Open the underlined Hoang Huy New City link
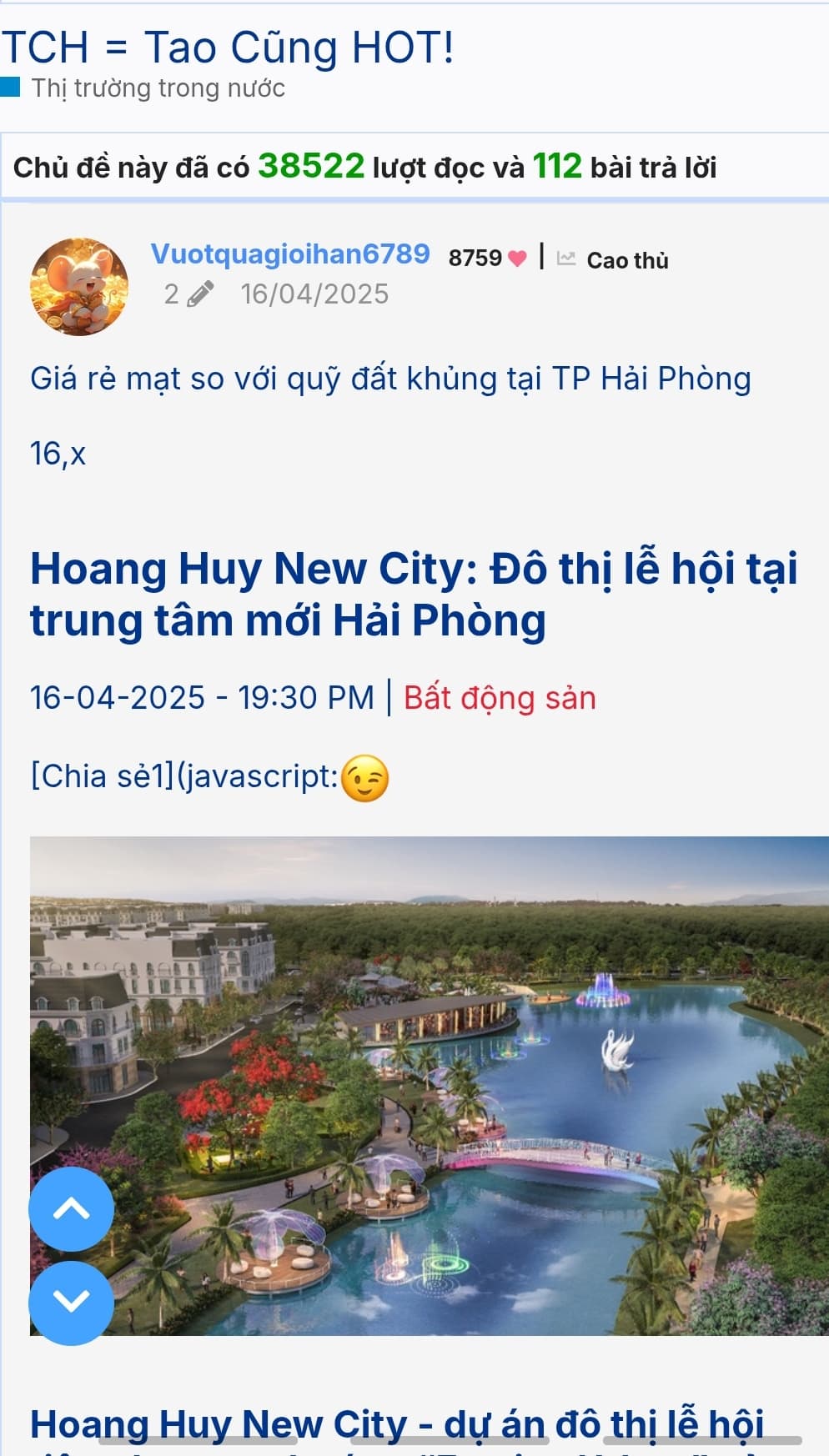This screenshot has height=1456, width=829. [x=397, y=1424]
